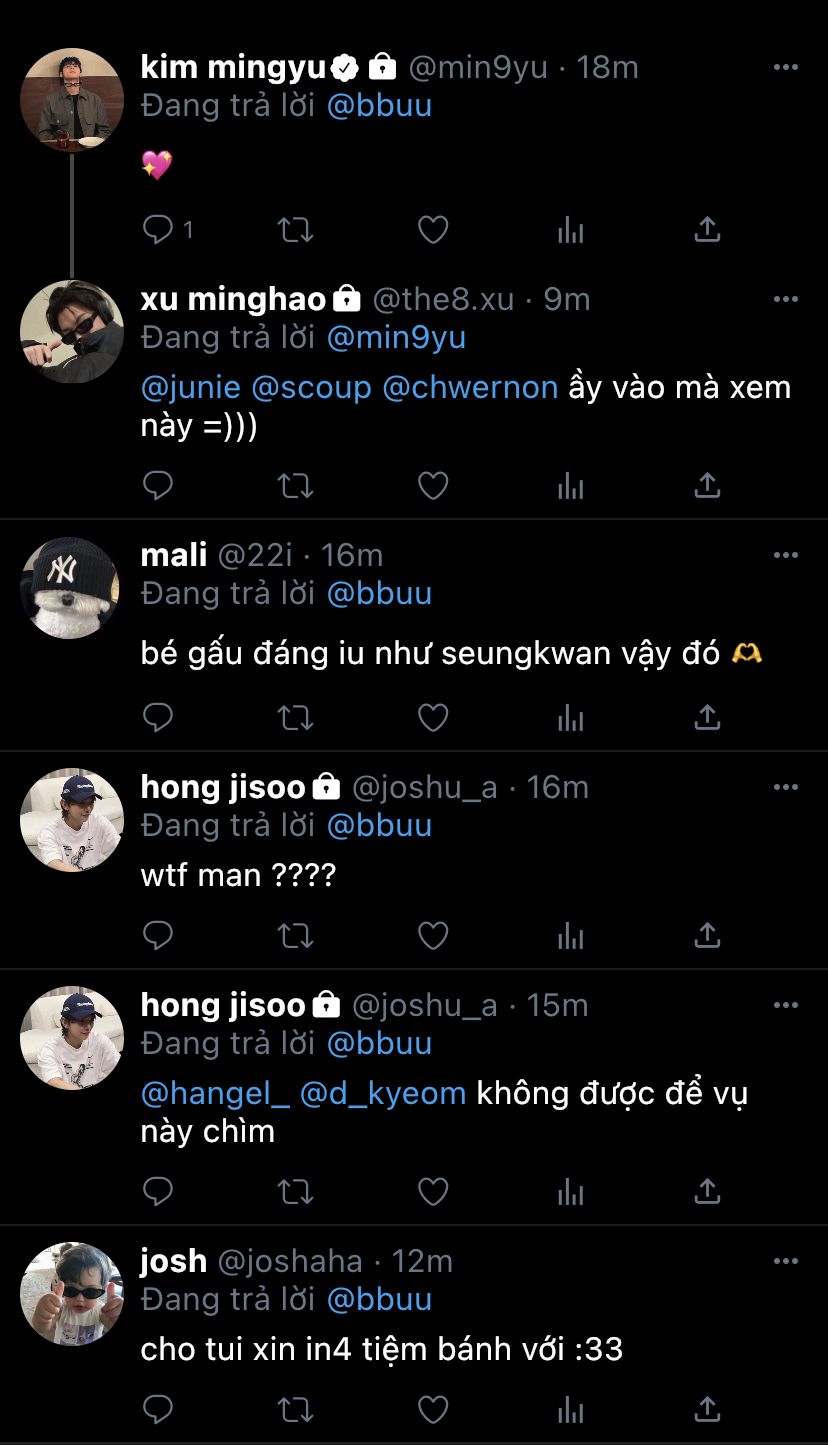Reply to hong jisoo's "wtf man ????" tweet
The image size is (828, 1445).
[x=159, y=935]
